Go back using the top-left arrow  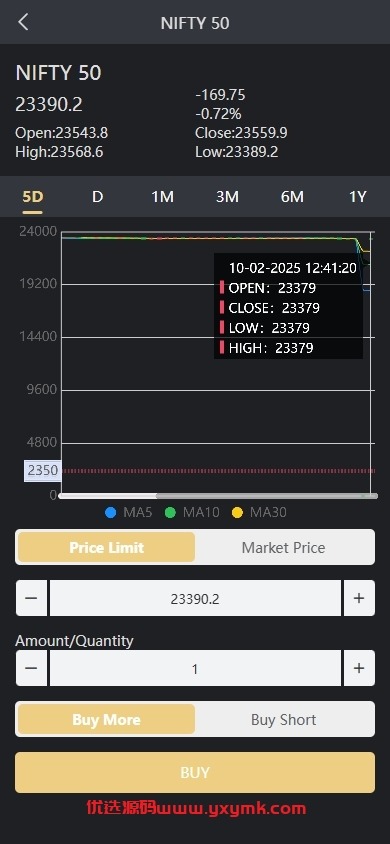[23, 23]
